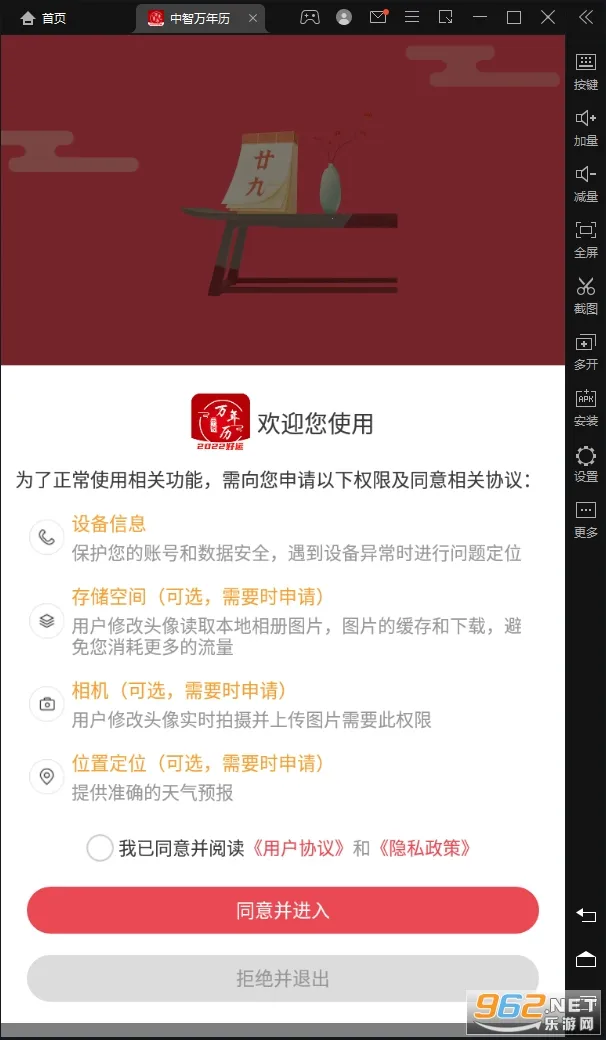Open 按键 keyboard mapping
The width and height of the screenshot is (606, 1040).
click(x=586, y=70)
